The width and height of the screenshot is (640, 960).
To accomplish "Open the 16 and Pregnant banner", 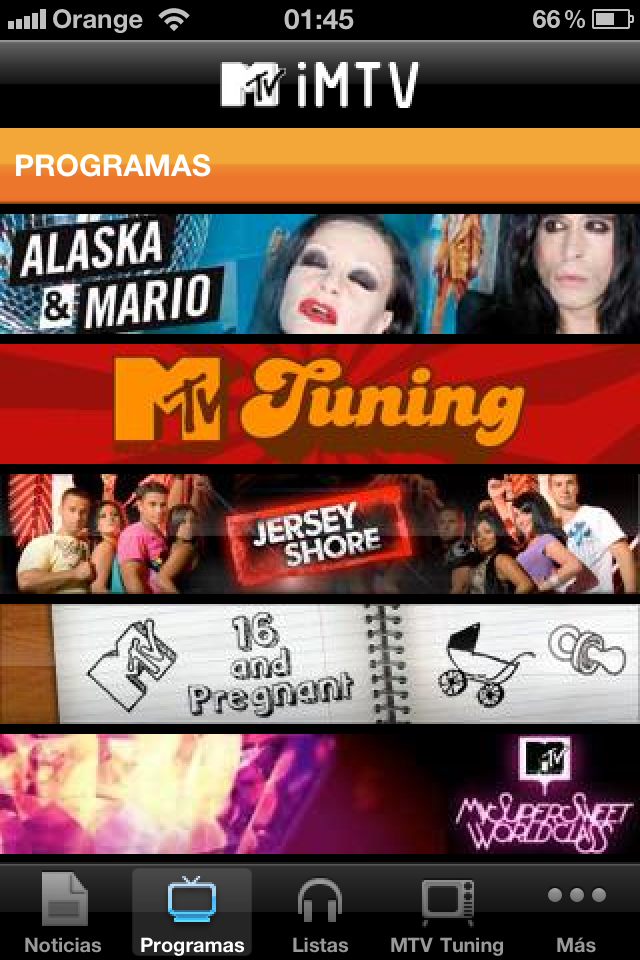I will 320,664.
